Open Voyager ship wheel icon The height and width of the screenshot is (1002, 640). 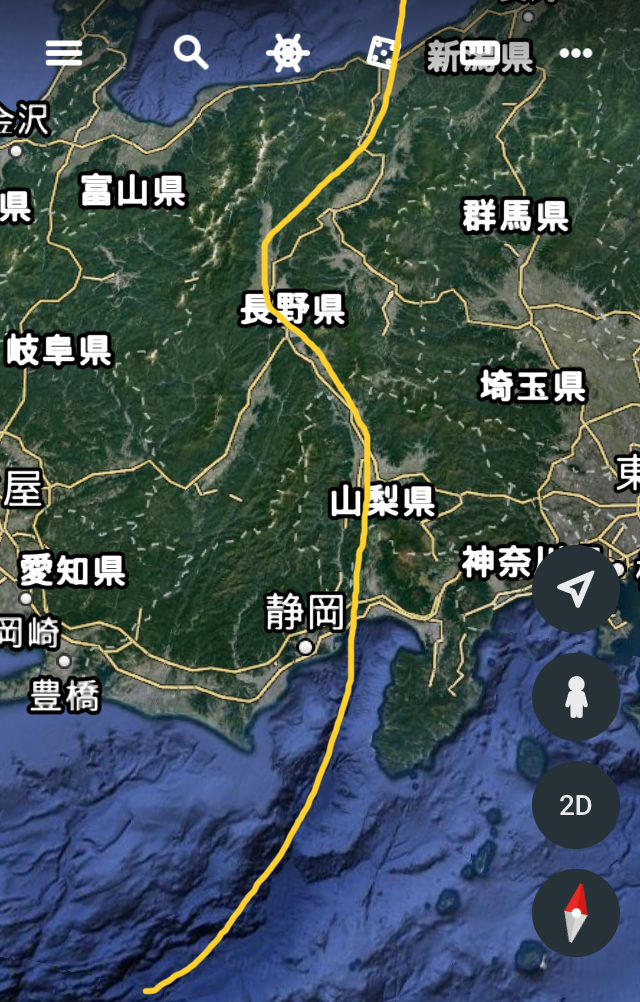click(x=287, y=53)
